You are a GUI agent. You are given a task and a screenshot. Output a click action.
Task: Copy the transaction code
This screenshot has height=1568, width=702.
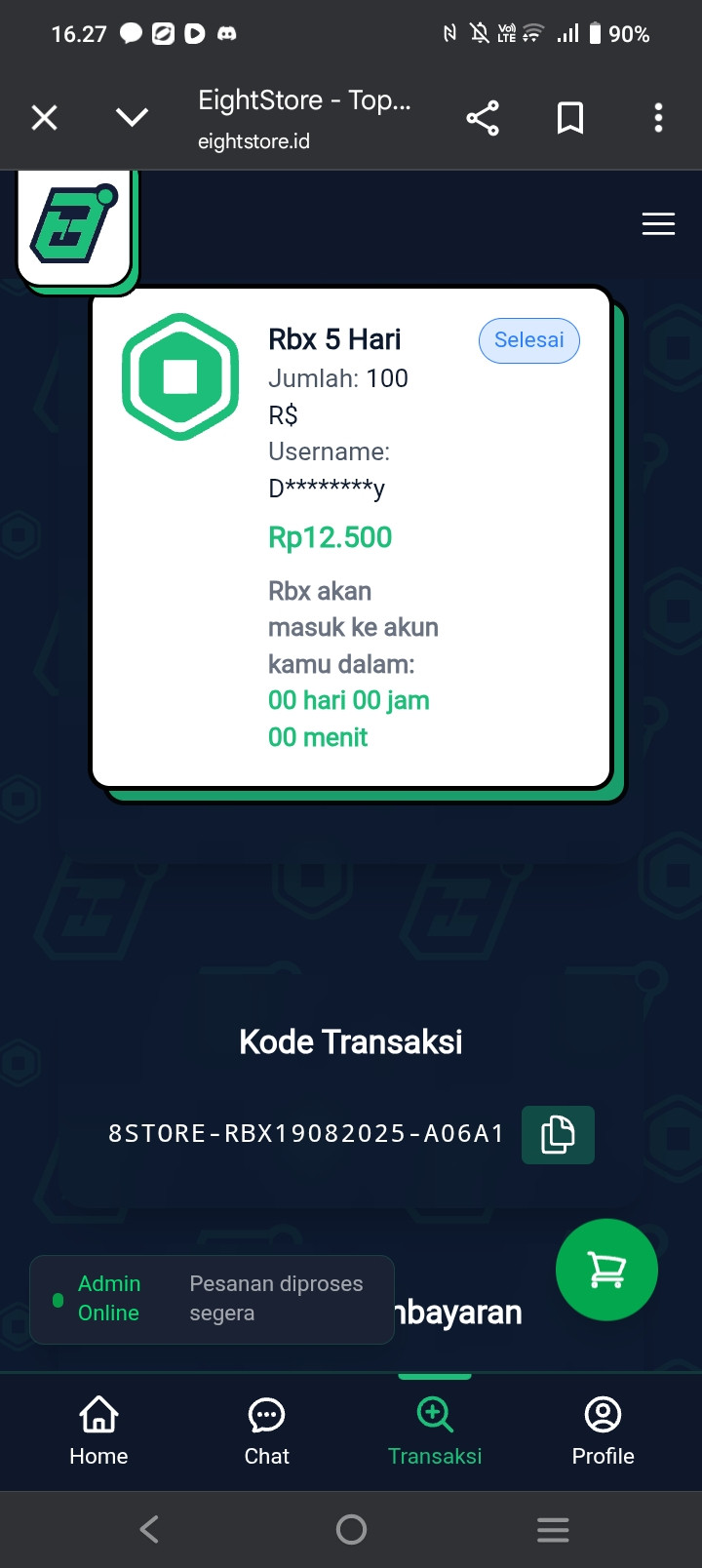pos(558,1135)
